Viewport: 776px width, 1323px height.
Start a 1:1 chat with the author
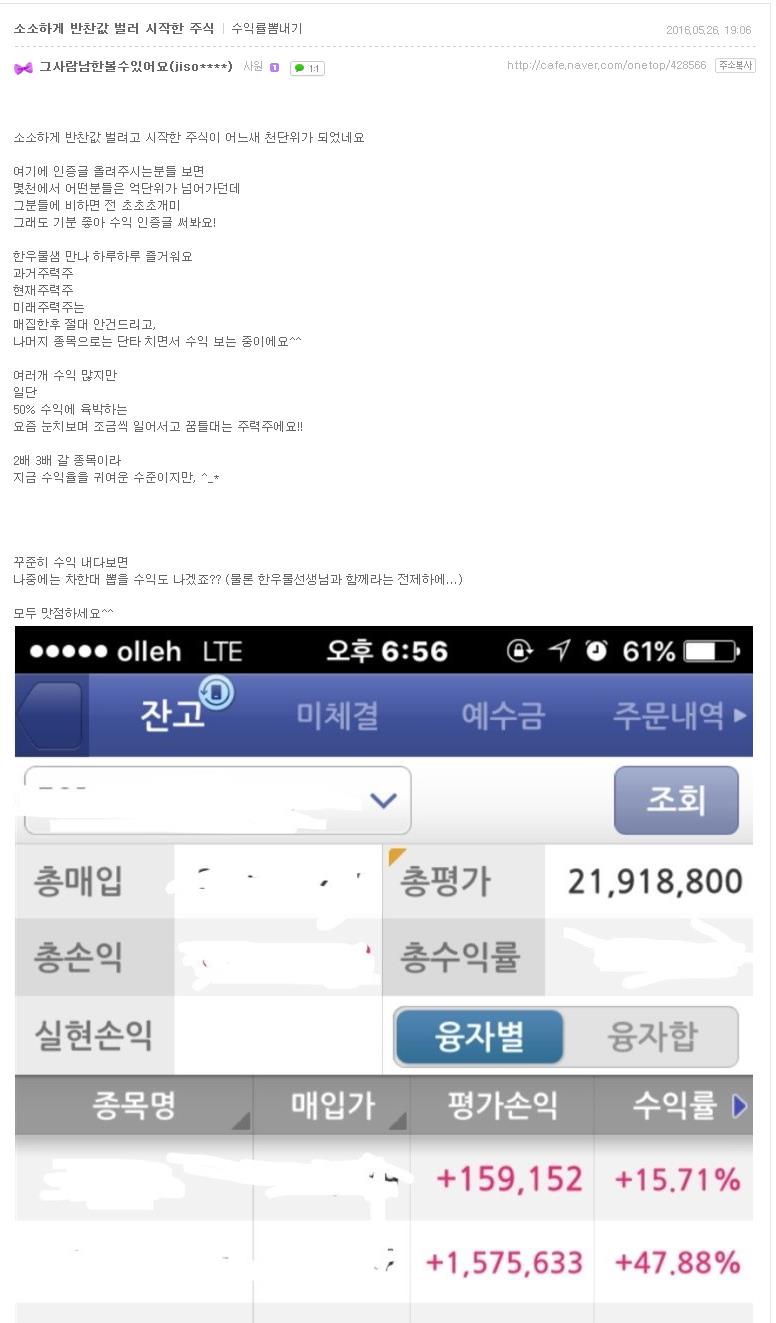(x=307, y=68)
